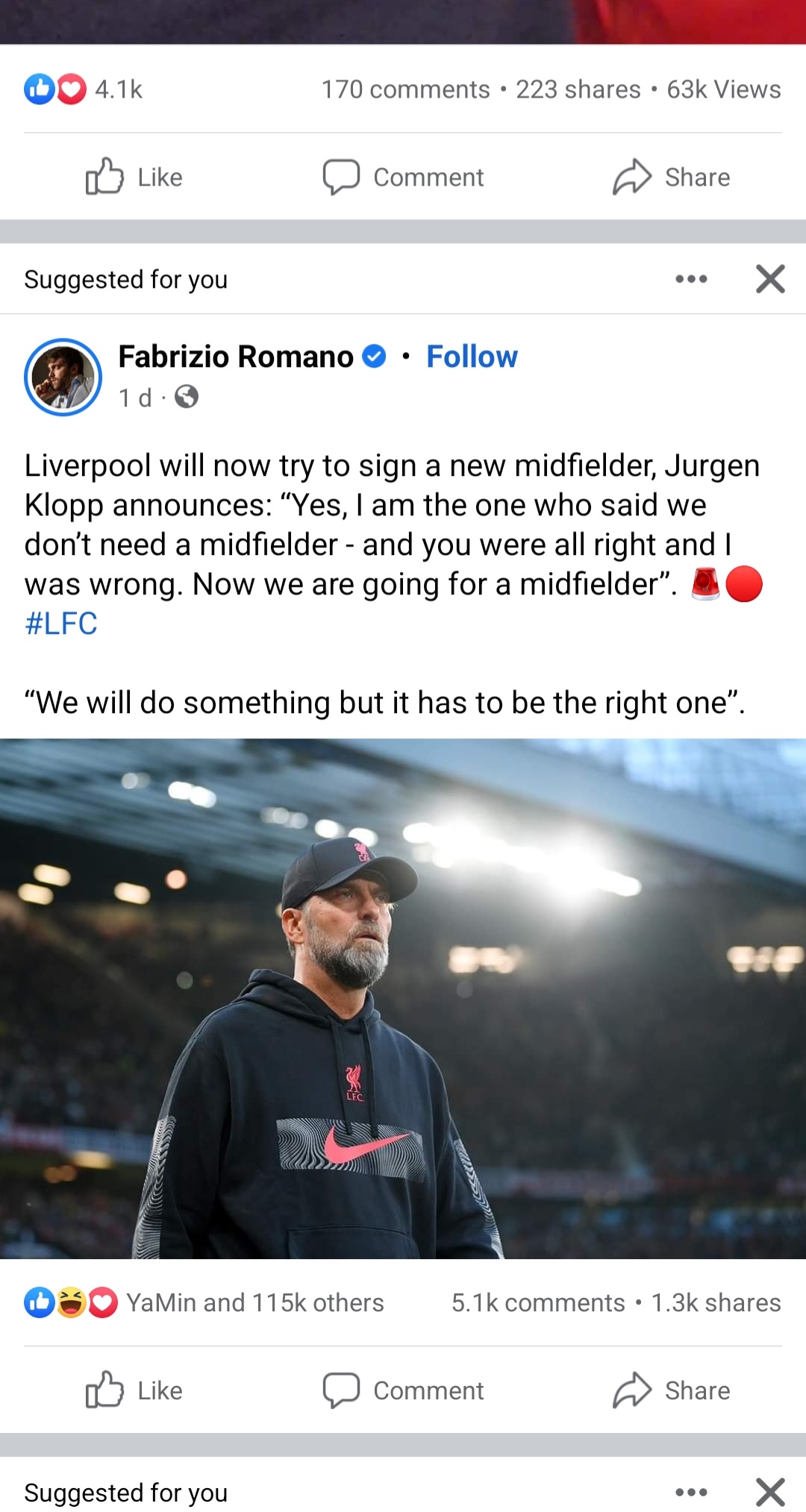Open the #LFC hashtag
The width and height of the screenshot is (806, 1512).
61,624
